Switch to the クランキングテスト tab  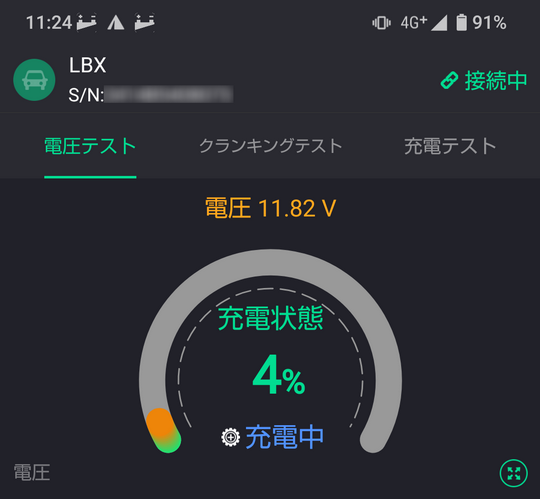click(271, 146)
